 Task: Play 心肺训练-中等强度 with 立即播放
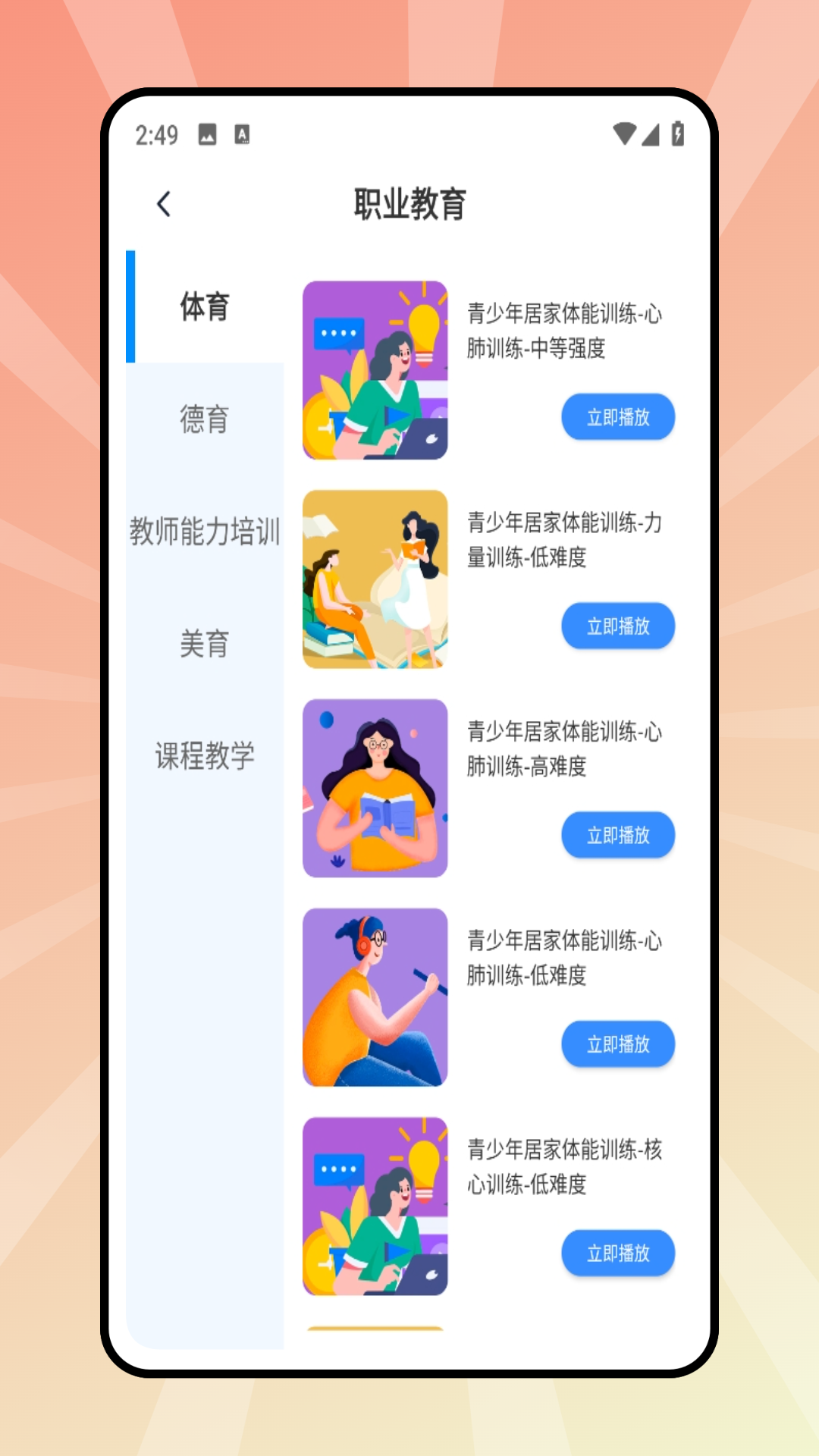point(617,417)
